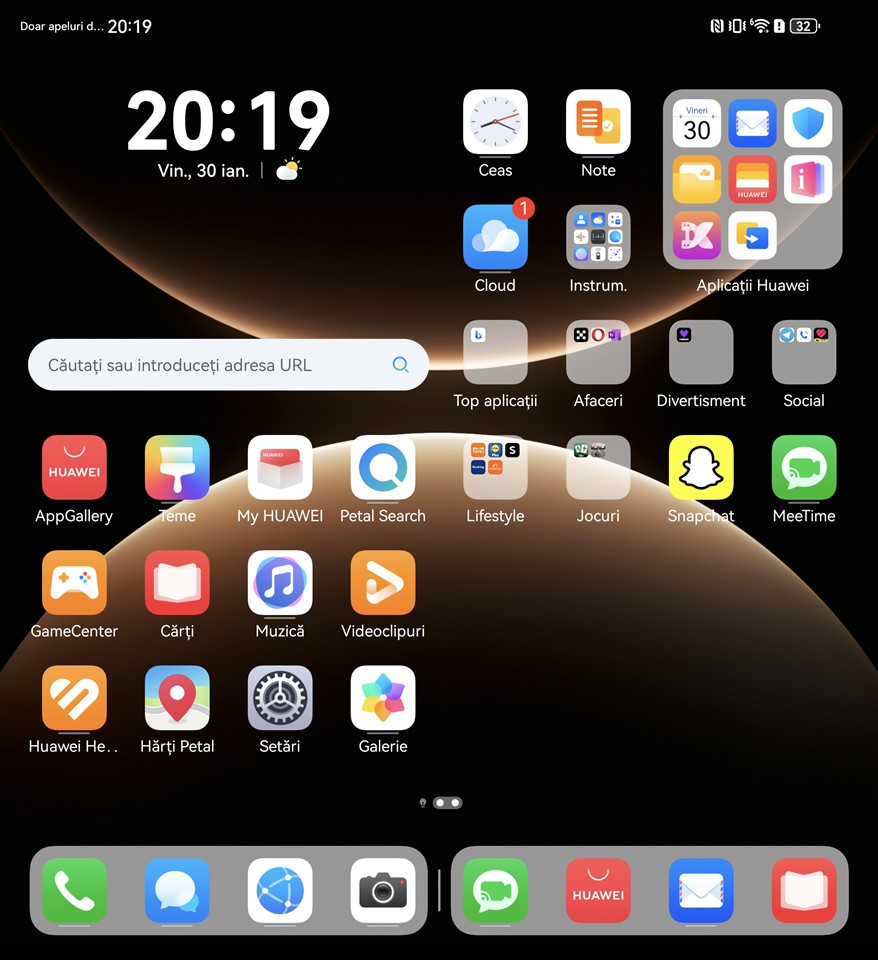878x960 pixels.
Task: Open the Instrum. folder
Action: (x=598, y=238)
